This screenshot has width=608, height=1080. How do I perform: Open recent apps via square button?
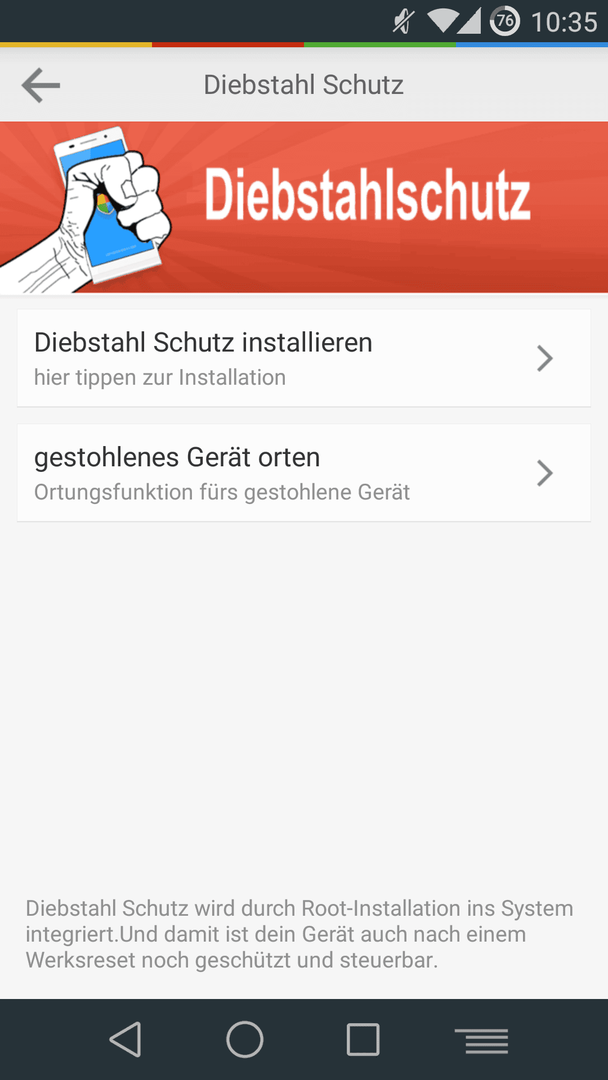click(x=363, y=1039)
